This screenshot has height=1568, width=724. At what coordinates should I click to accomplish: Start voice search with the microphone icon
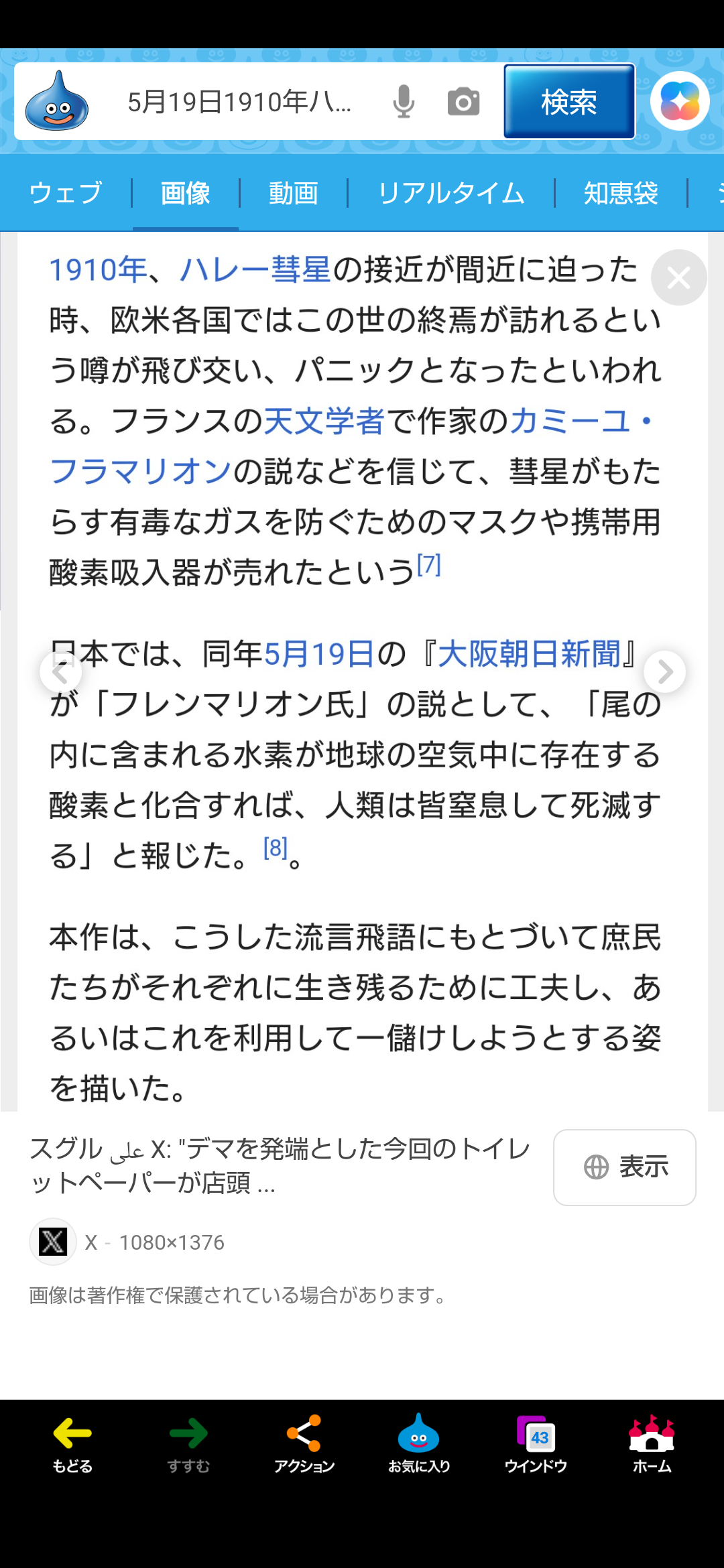click(x=404, y=102)
